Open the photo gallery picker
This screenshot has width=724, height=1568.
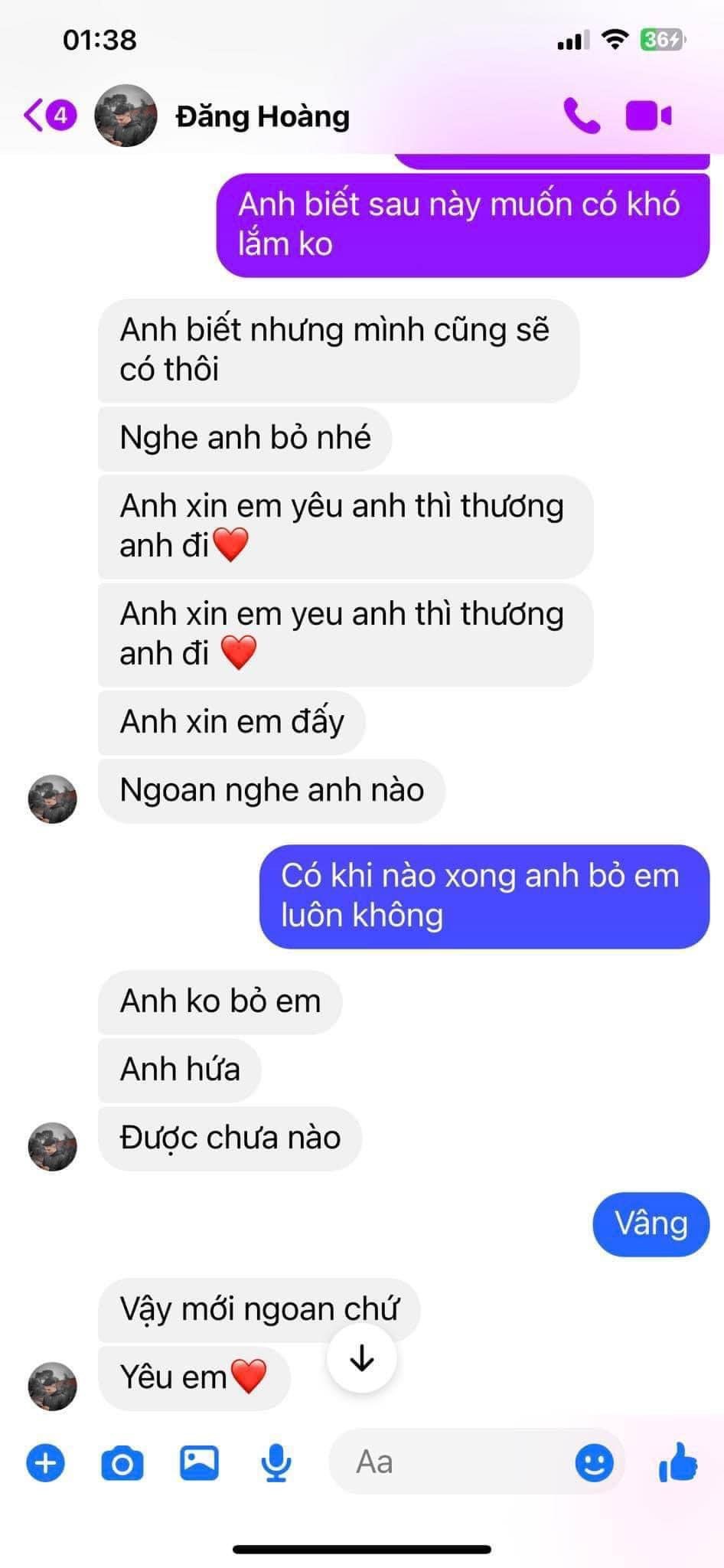point(199,1463)
